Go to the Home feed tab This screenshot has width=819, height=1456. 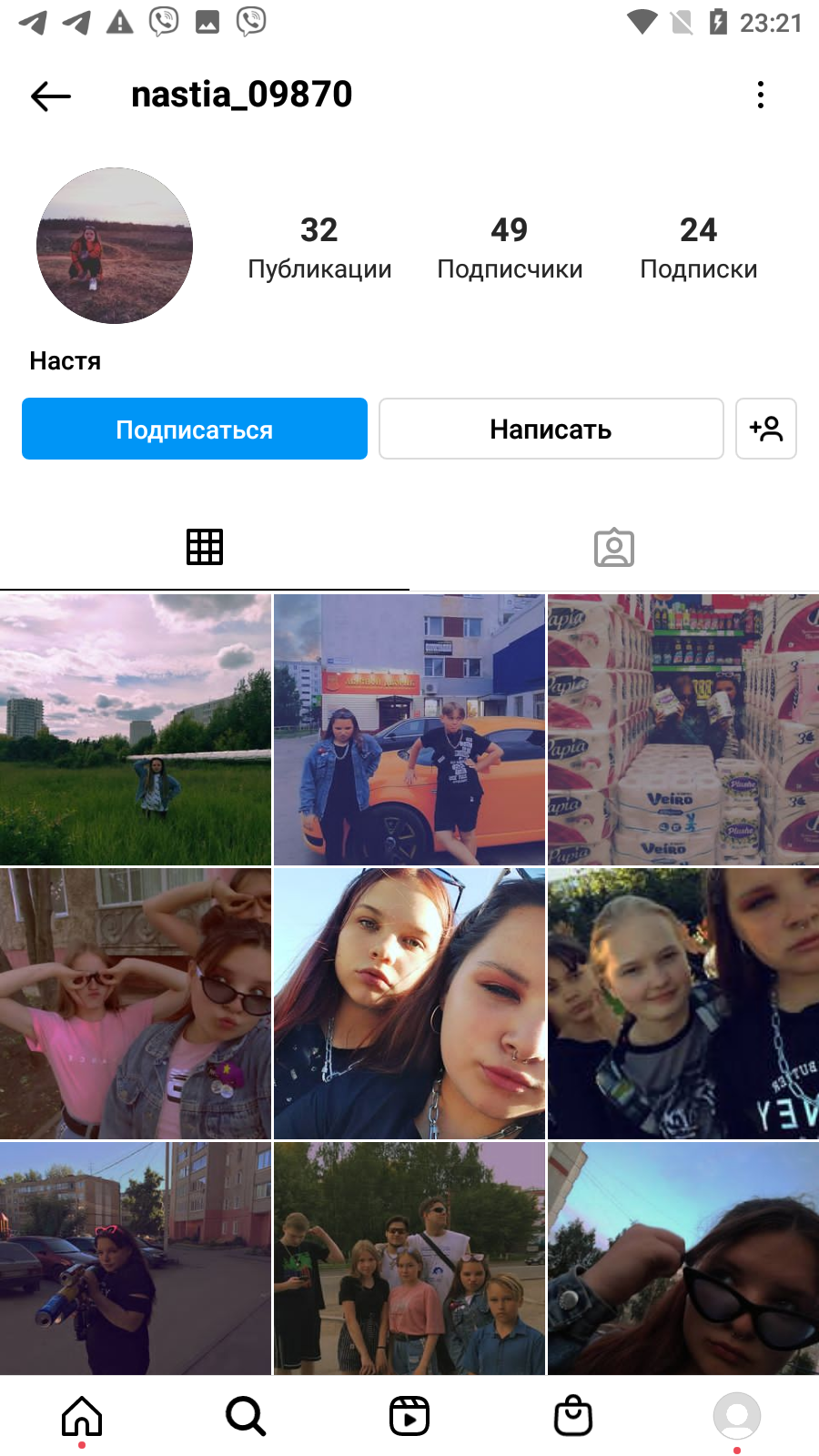(x=82, y=1416)
